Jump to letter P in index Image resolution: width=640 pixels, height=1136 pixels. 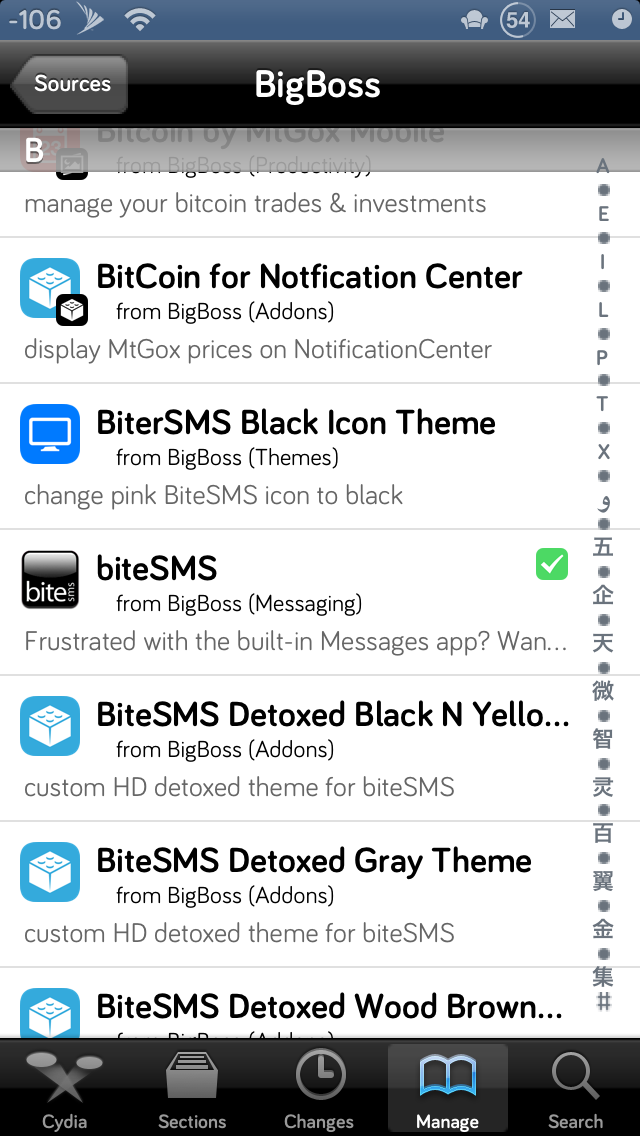(603, 357)
